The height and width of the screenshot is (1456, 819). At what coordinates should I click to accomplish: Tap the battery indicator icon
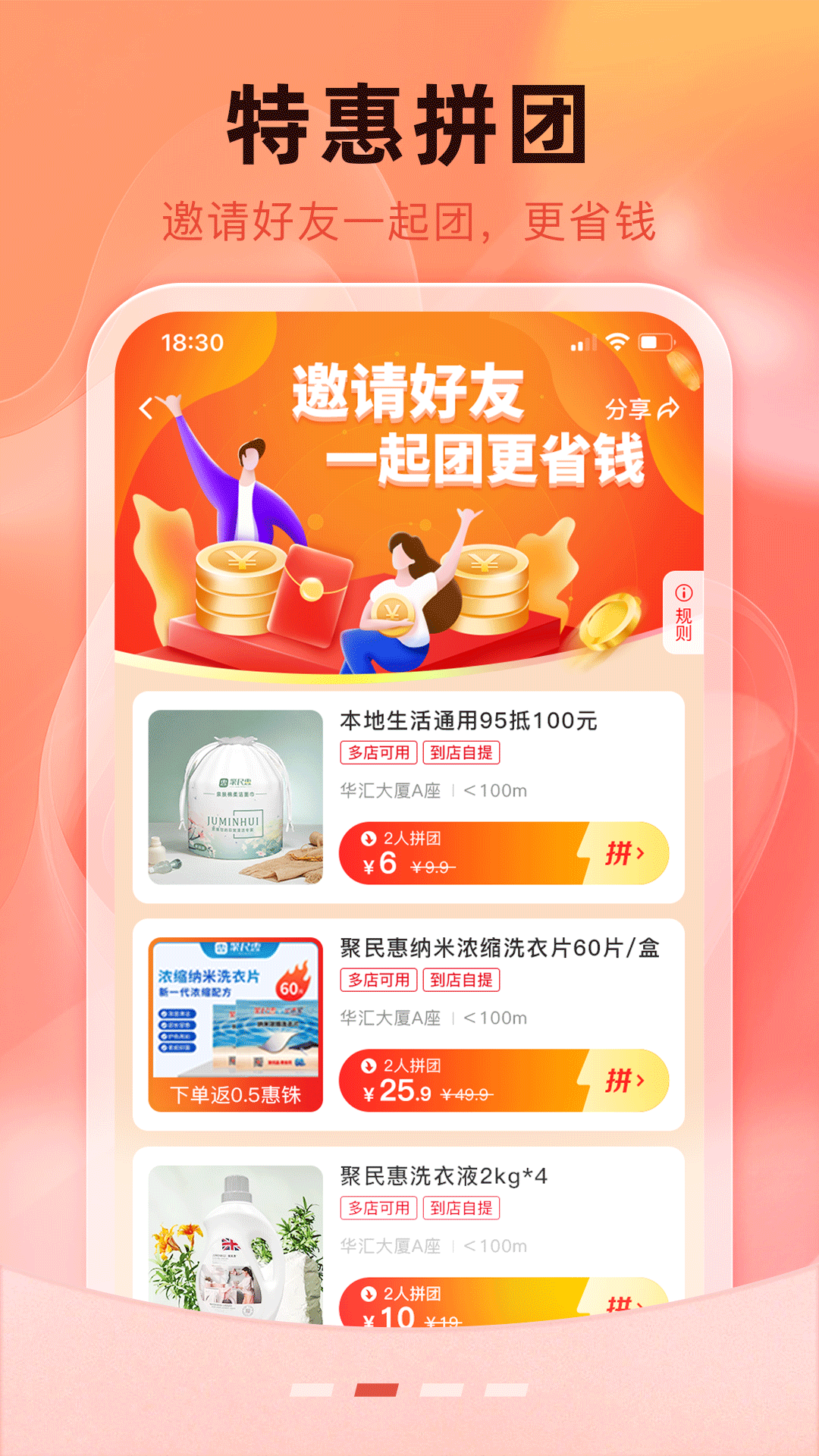click(656, 343)
